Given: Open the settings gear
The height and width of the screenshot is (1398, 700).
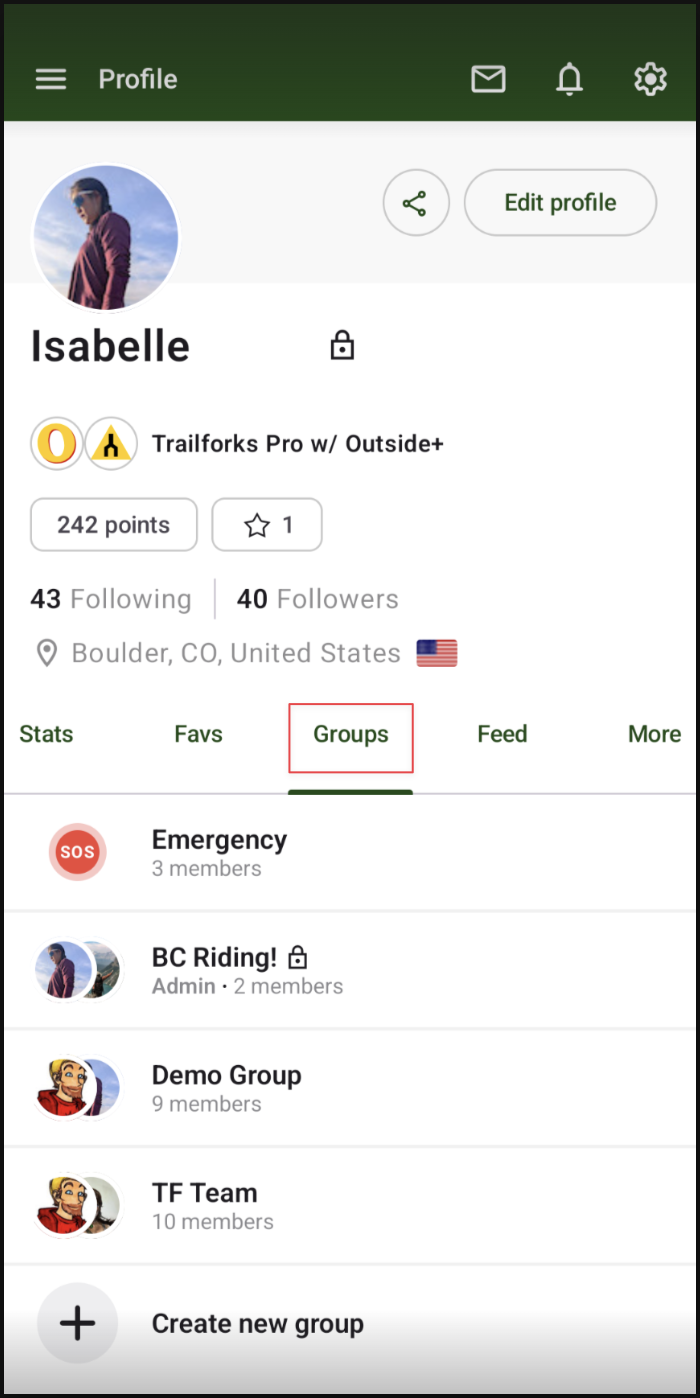Looking at the screenshot, I should (650, 79).
